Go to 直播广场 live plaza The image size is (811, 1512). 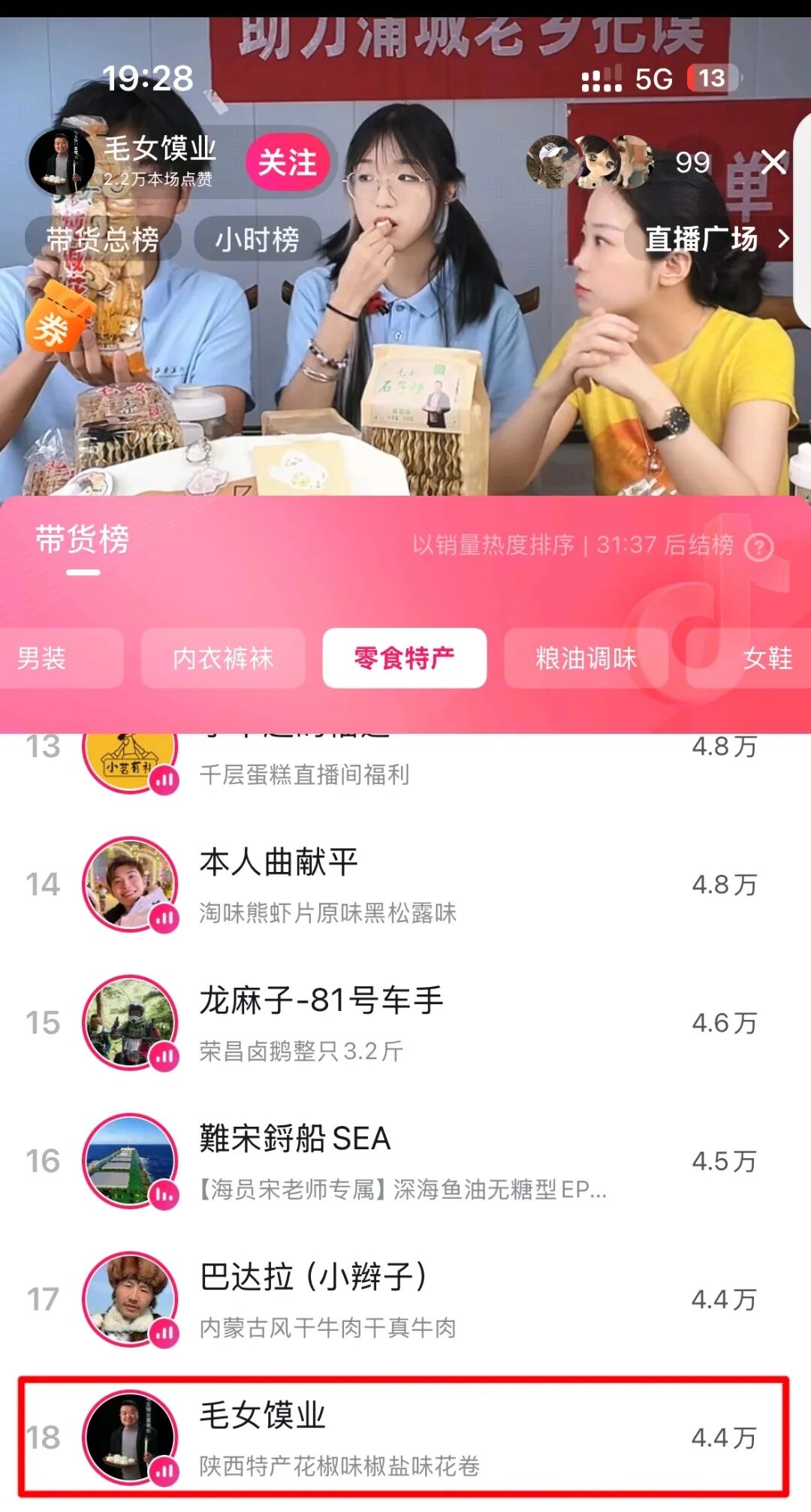pos(715,240)
